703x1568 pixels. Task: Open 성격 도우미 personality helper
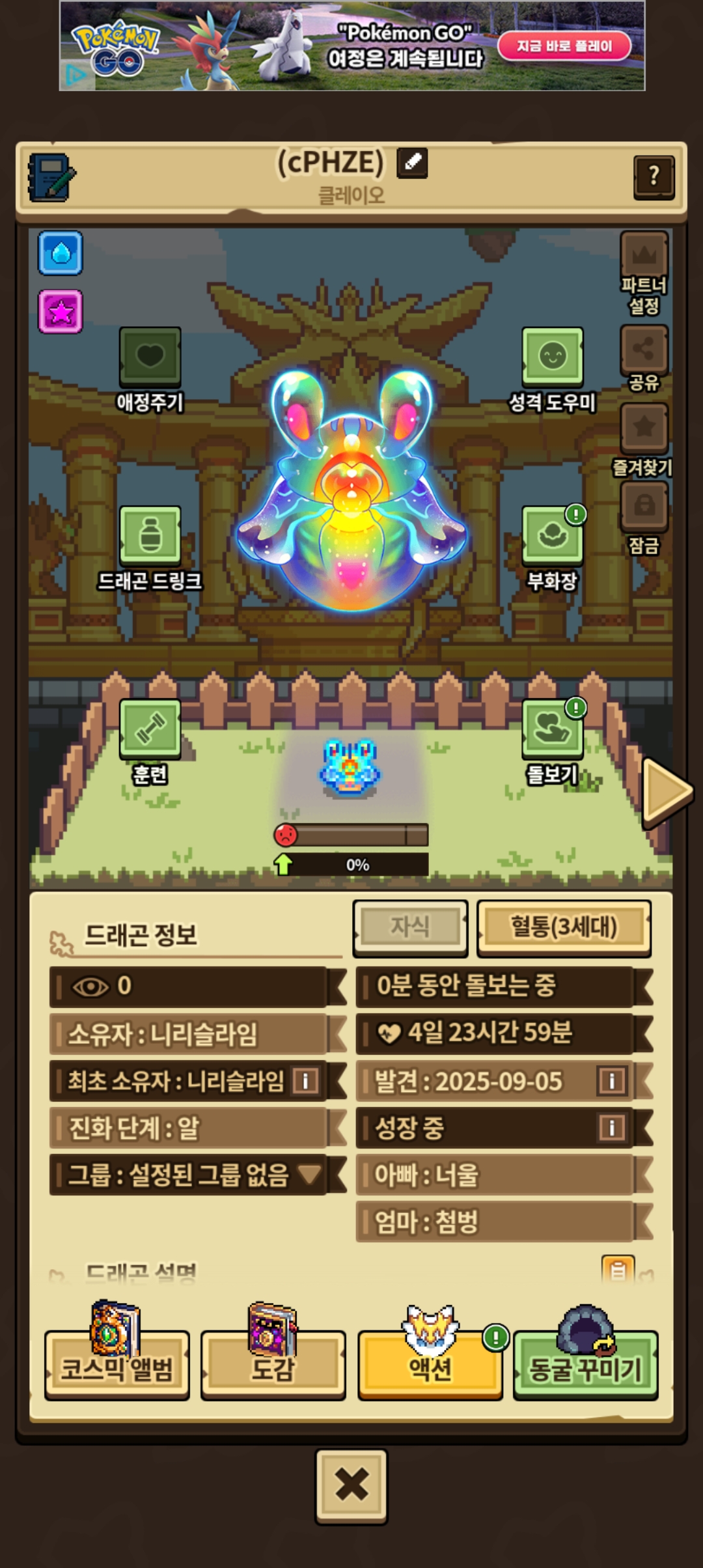point(552,357)
